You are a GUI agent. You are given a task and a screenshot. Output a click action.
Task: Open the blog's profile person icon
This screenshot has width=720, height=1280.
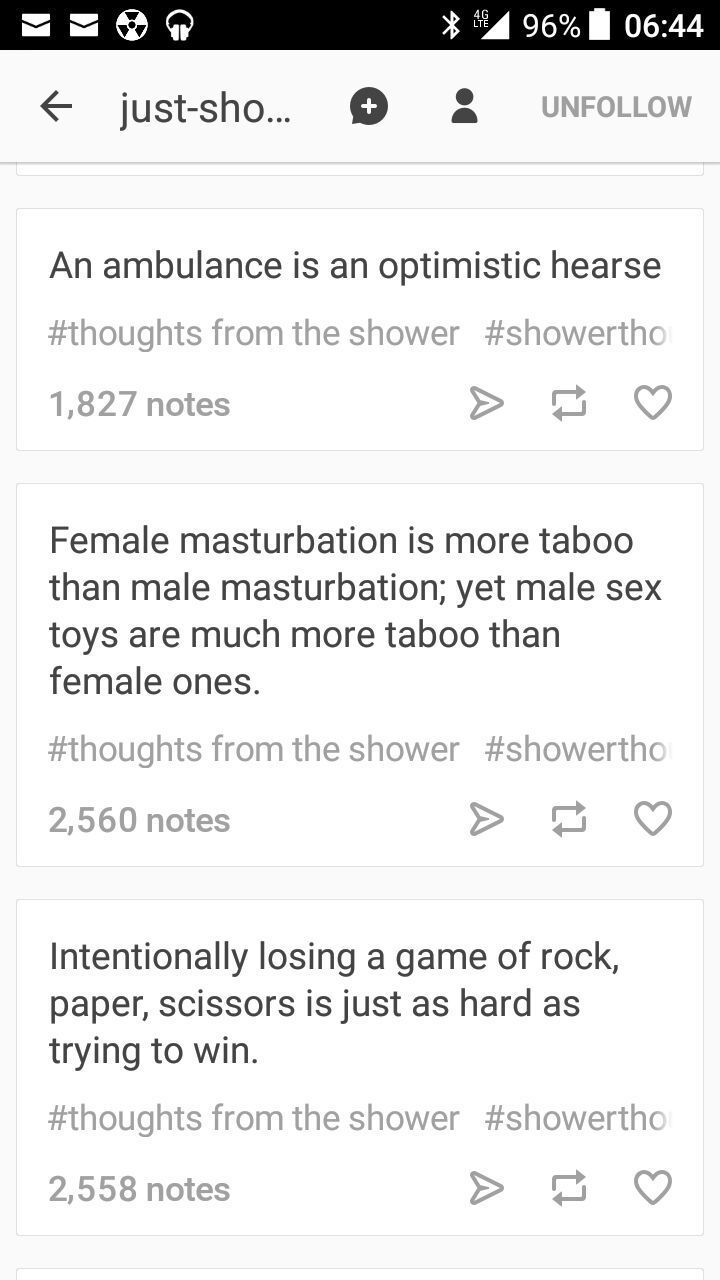[x=464, y=106]
